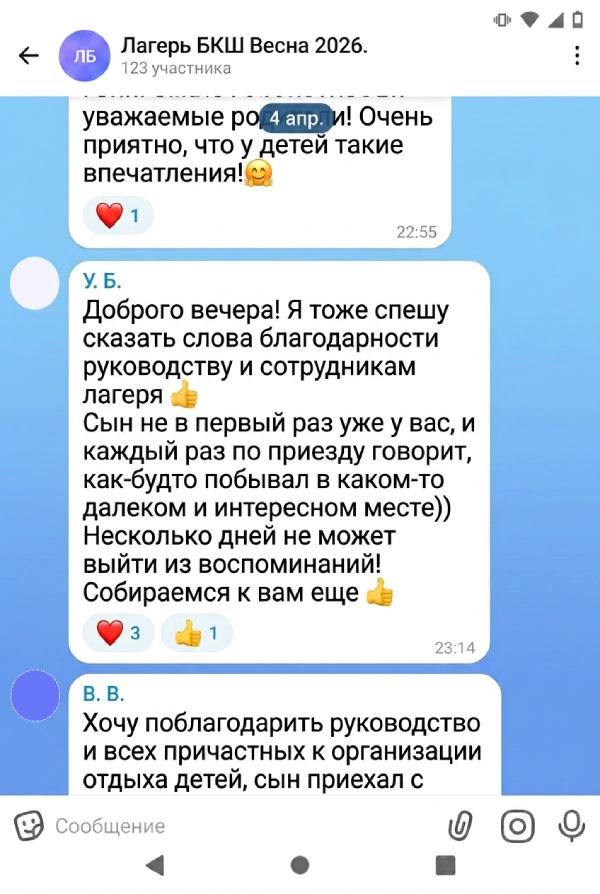Viewport: 600px width, 894px height.
Task: Open У. Б.'s profile avatar
Action: click(35, 283)
